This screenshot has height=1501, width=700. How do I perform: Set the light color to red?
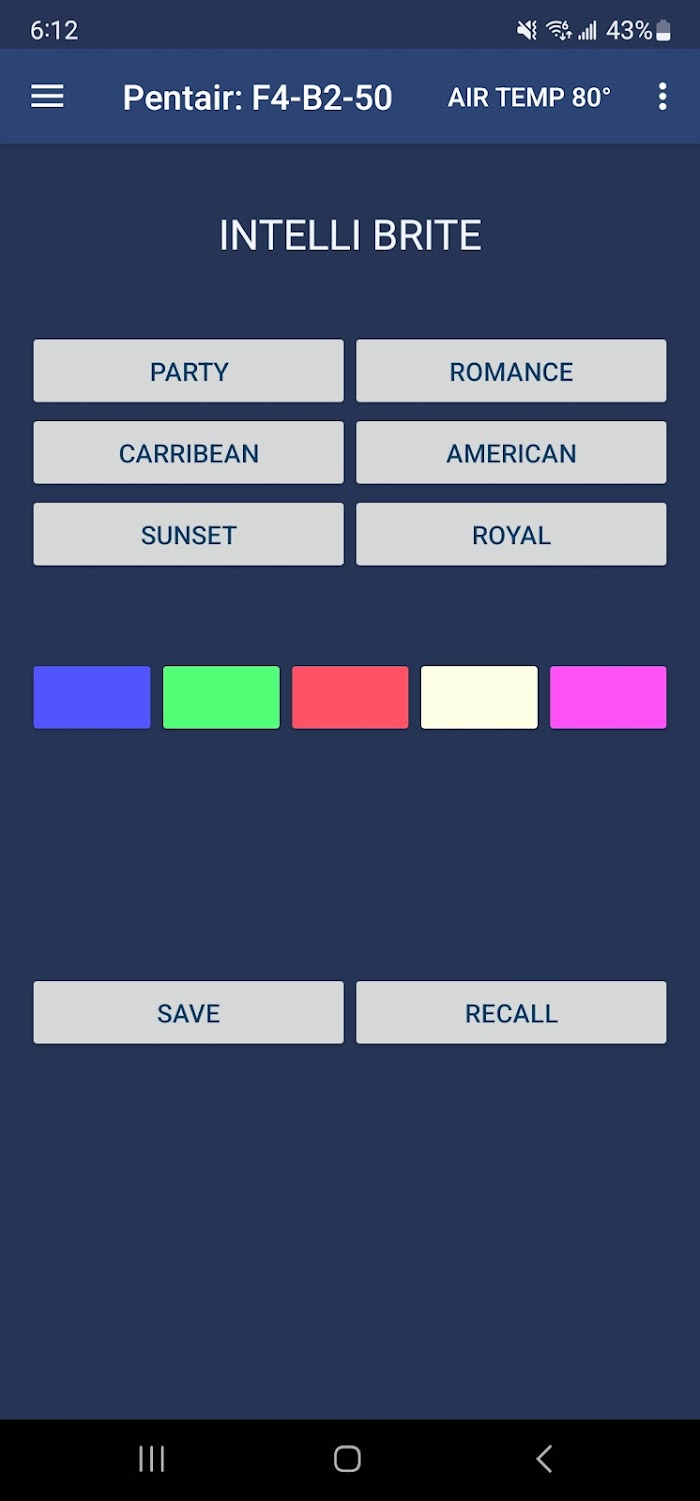point(350,697)
